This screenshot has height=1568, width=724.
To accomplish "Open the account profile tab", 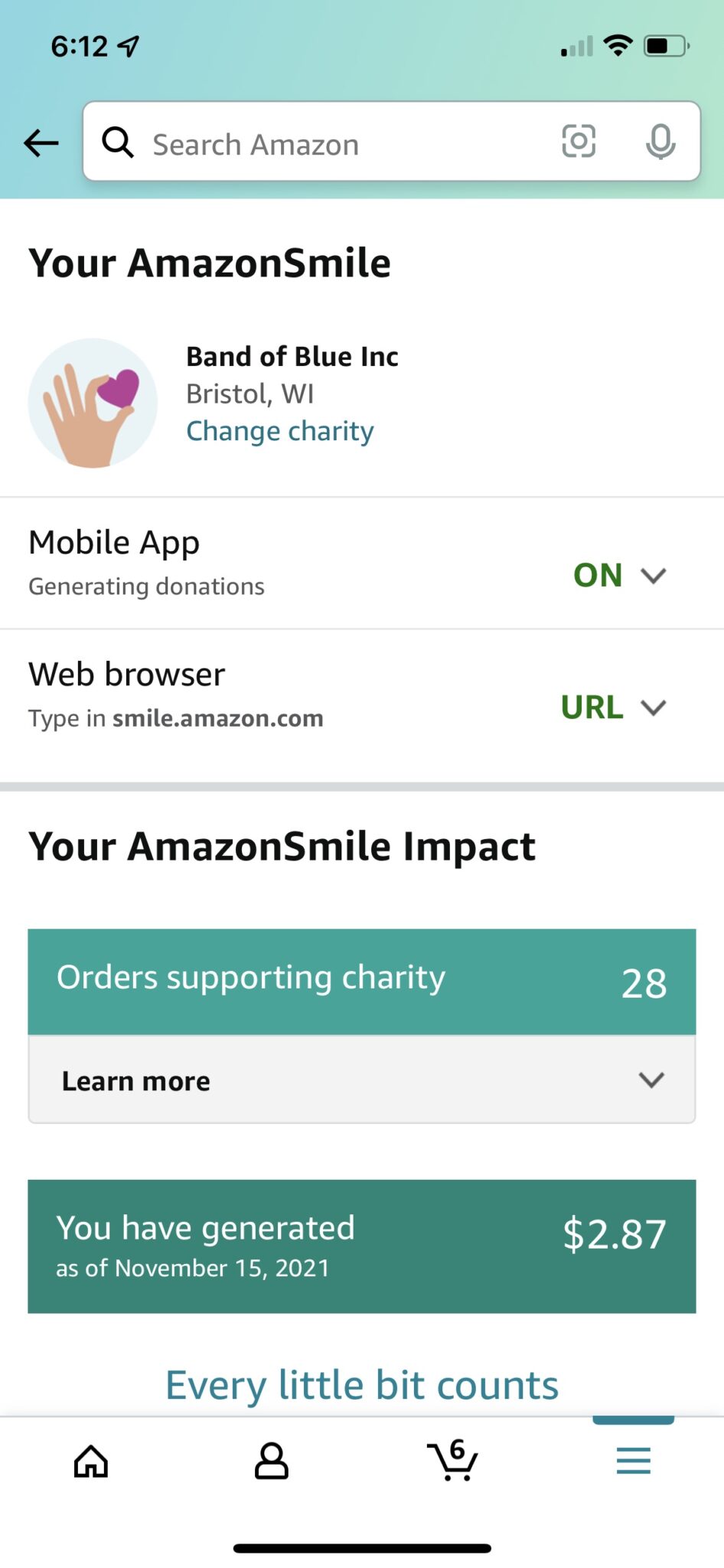I will coord(271,1461).
